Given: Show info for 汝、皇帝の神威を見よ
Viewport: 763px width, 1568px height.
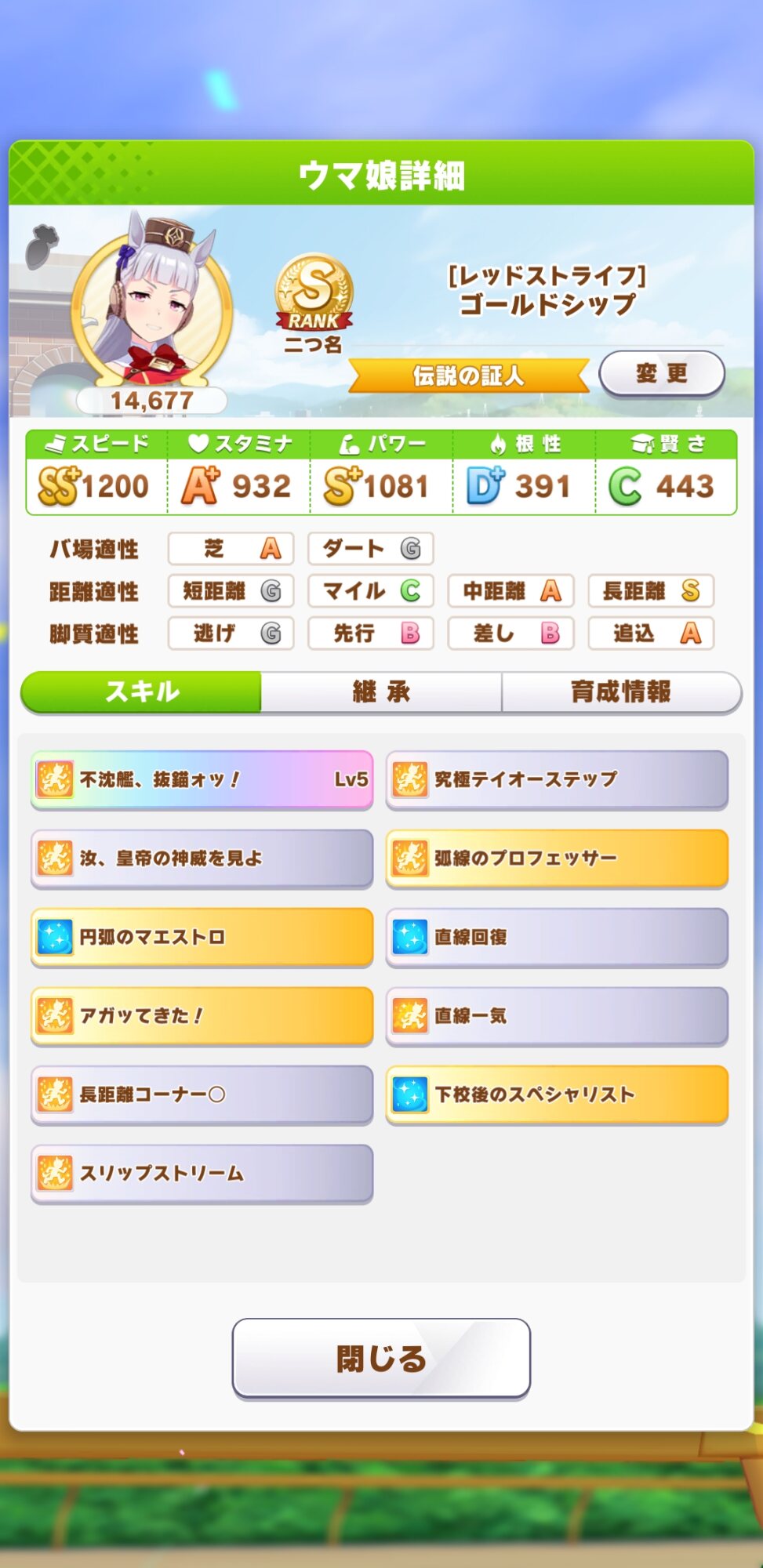Looking at the screenshot, I should point(202,858).
